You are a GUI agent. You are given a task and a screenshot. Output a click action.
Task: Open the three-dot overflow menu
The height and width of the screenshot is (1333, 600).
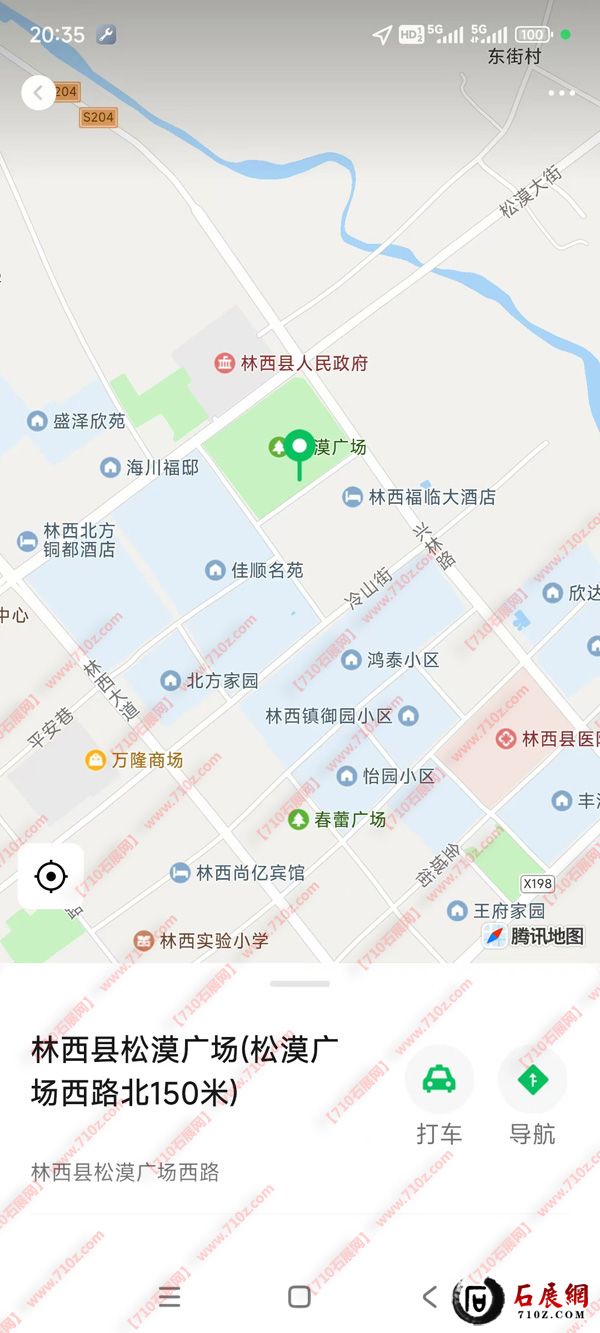(561, 93)
